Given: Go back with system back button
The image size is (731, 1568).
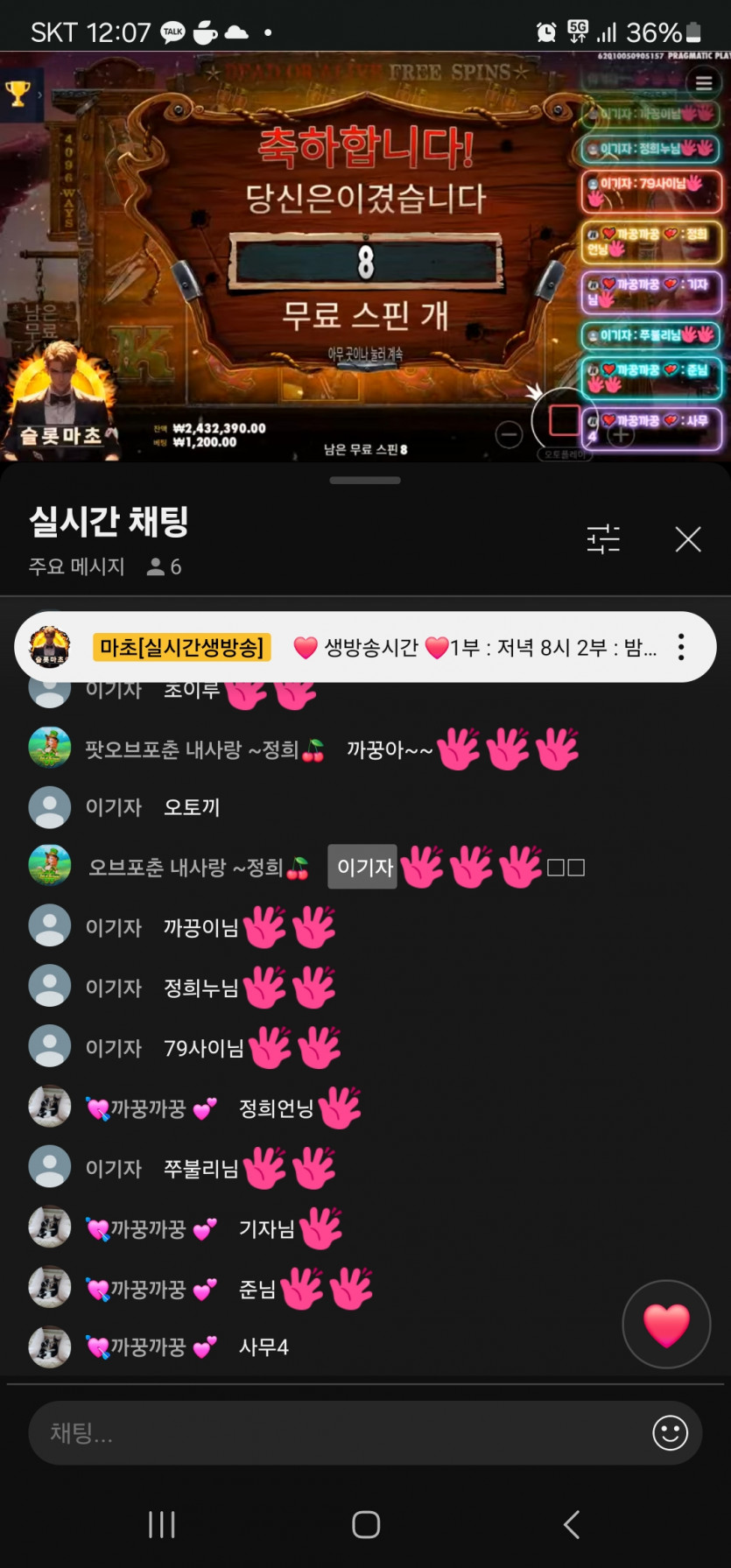Looking at the screenshot, I should pos(571,1524).
